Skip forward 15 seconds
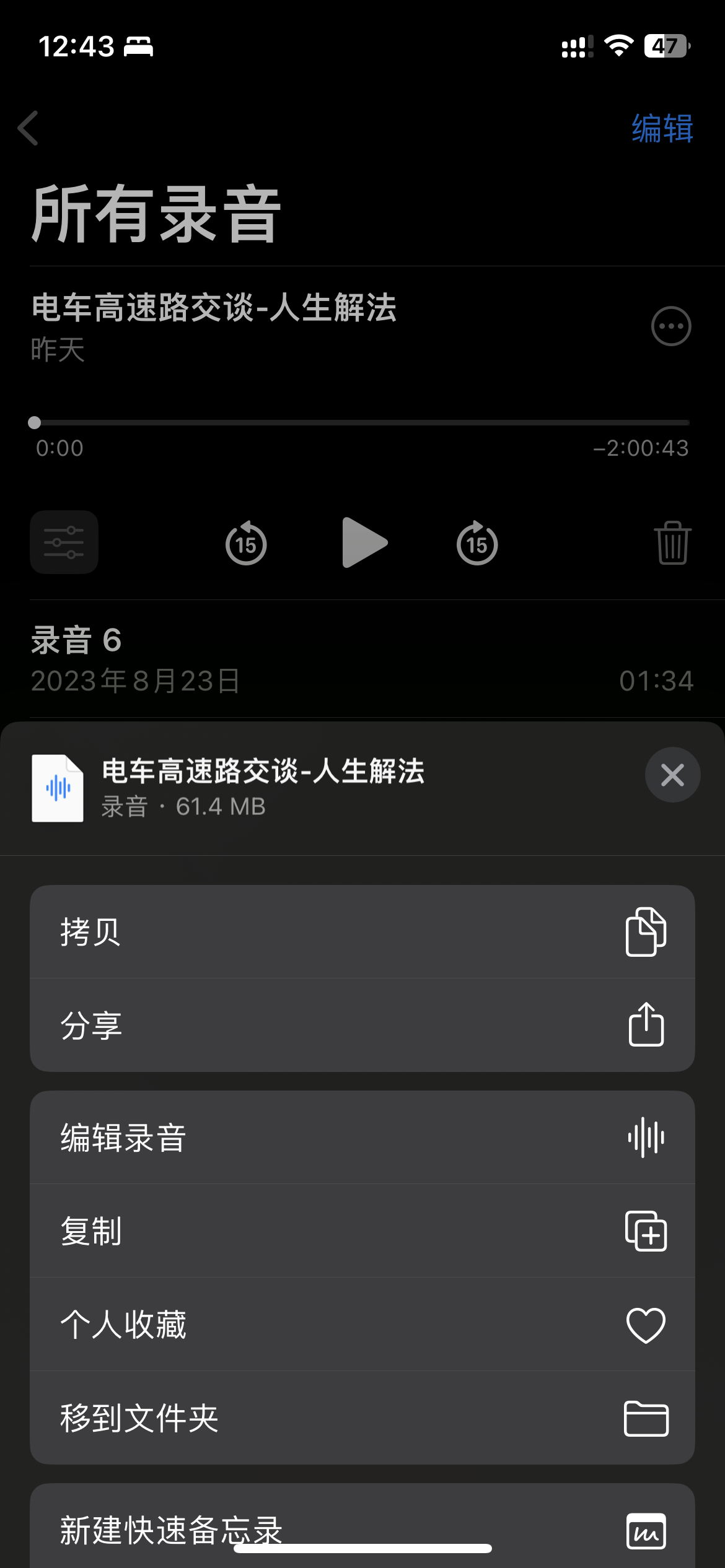 (477, 543)
